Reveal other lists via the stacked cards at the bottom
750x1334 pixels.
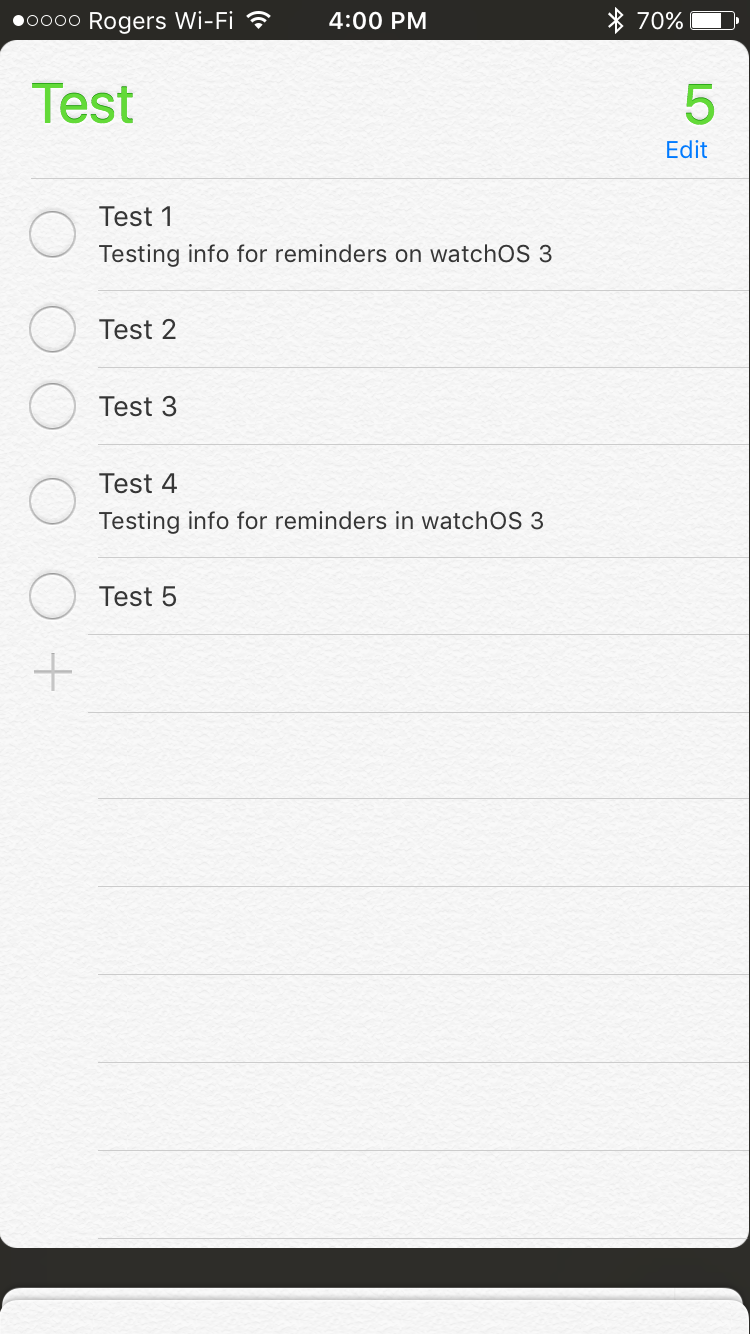tap(375, 1310)
